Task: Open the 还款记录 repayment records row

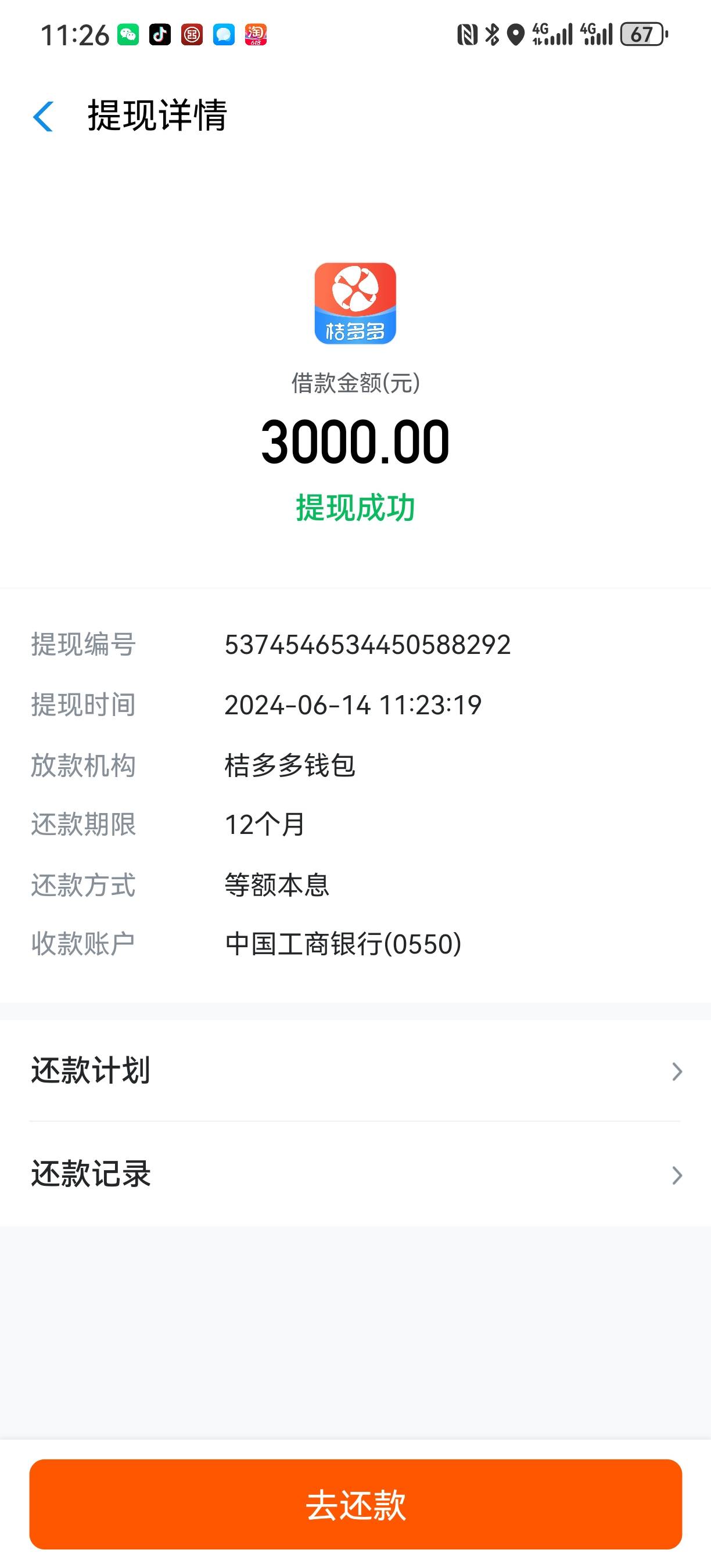Action: coord(355,1174)
